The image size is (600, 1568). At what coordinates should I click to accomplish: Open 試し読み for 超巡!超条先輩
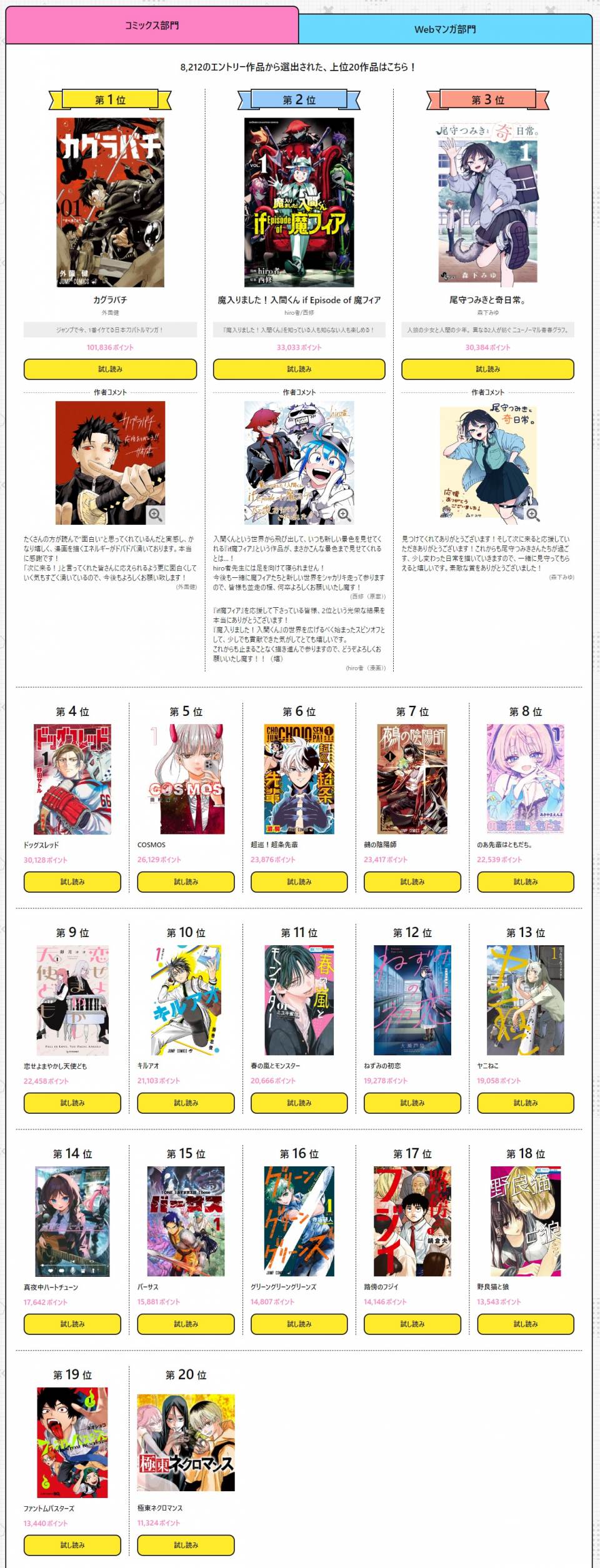pyautogui.click(x=299, y=881)
